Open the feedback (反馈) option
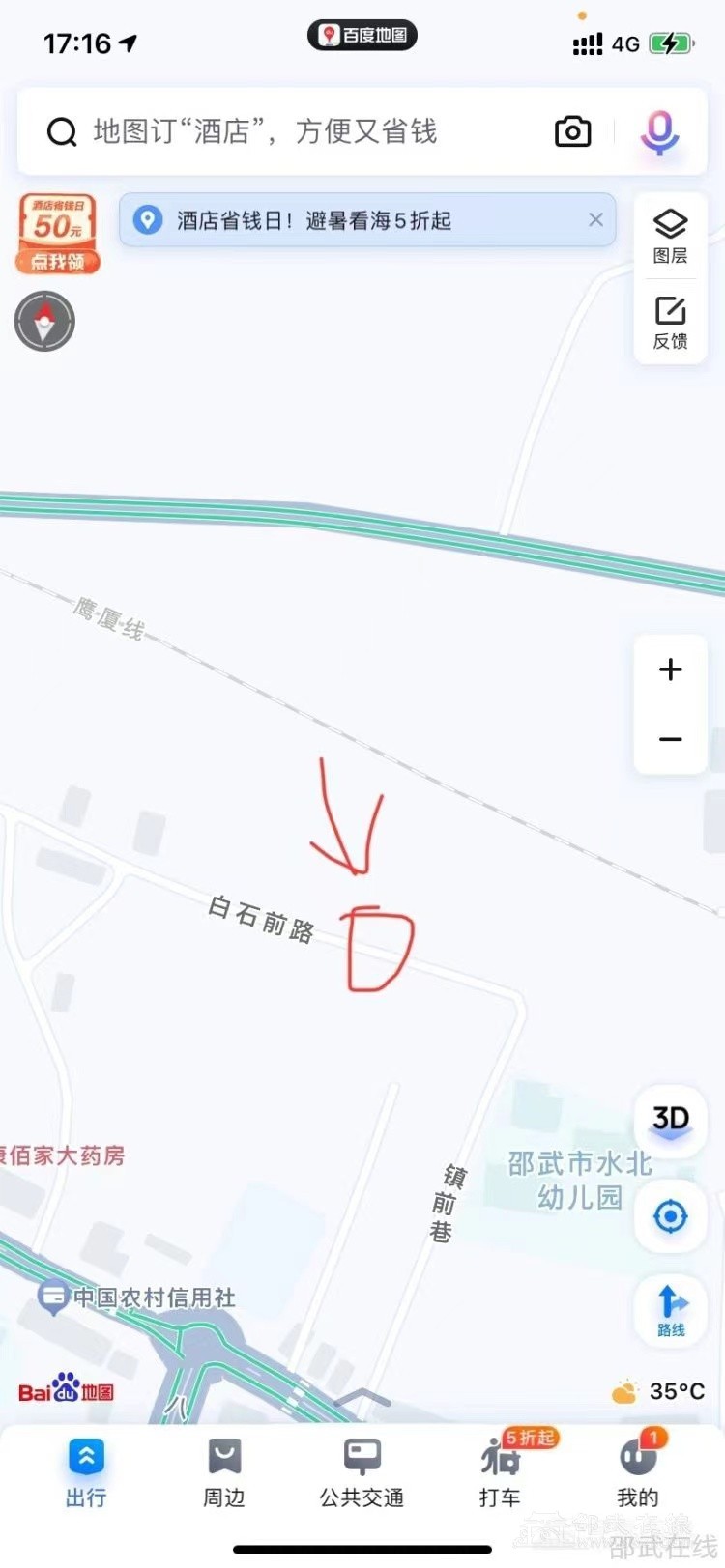This screenshot has height=1568, width=725. click(x=670, y=323)
